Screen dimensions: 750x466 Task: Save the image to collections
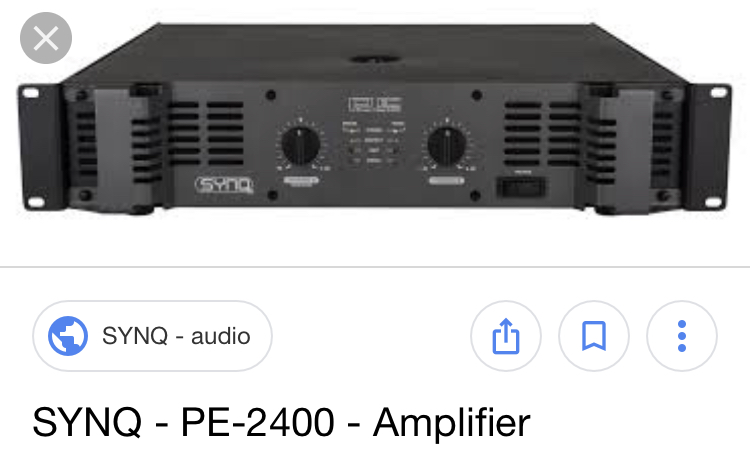(594, 335)
